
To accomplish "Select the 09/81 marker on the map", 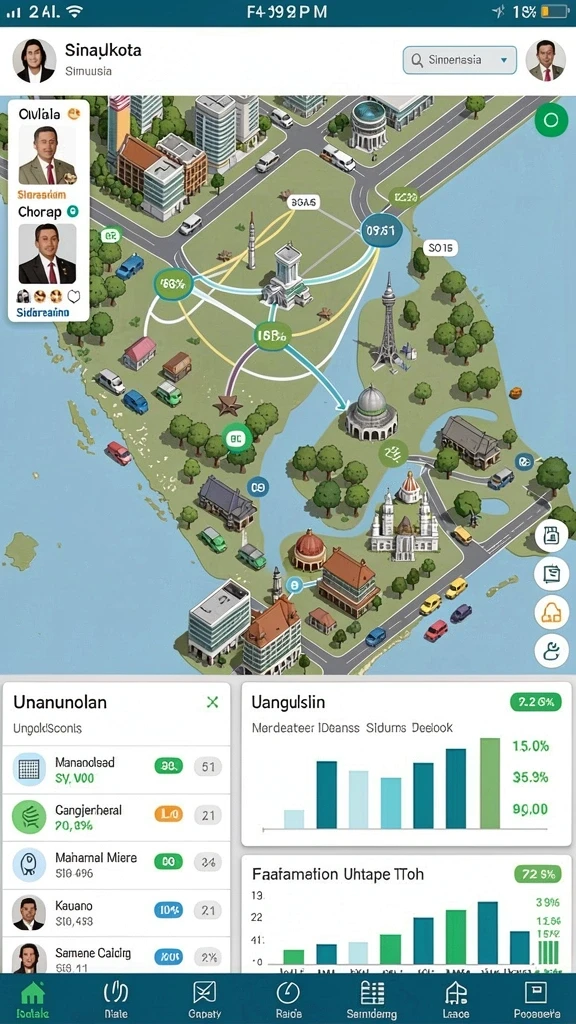I will tap(380, 231).
